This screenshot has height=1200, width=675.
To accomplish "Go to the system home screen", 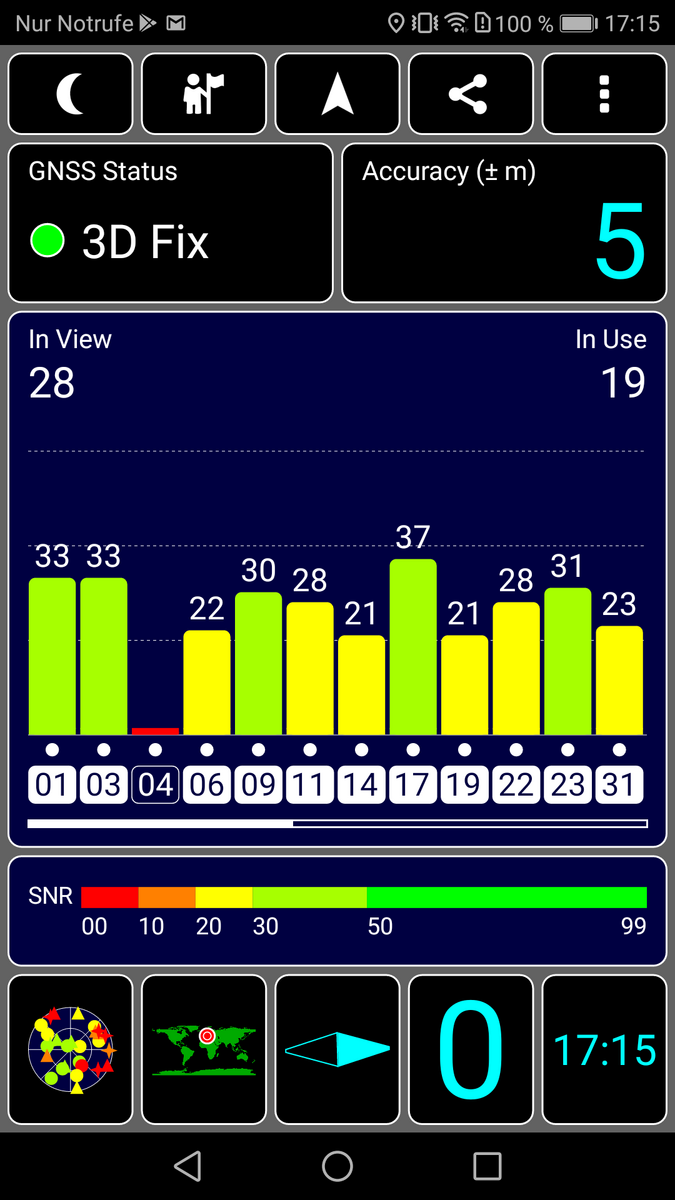I will 337,1165.
